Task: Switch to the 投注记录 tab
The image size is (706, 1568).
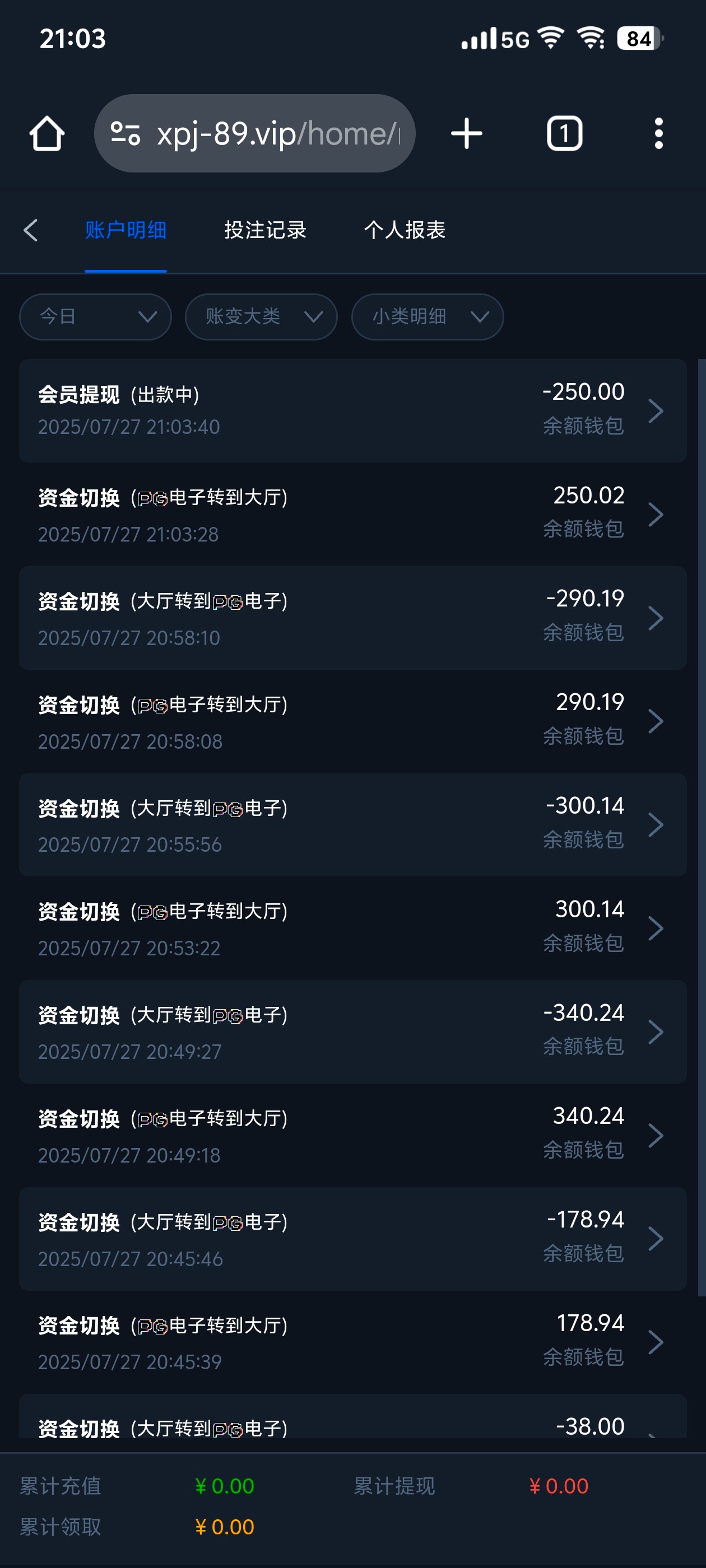Action: pyautogui.click(x=265, y=230)
